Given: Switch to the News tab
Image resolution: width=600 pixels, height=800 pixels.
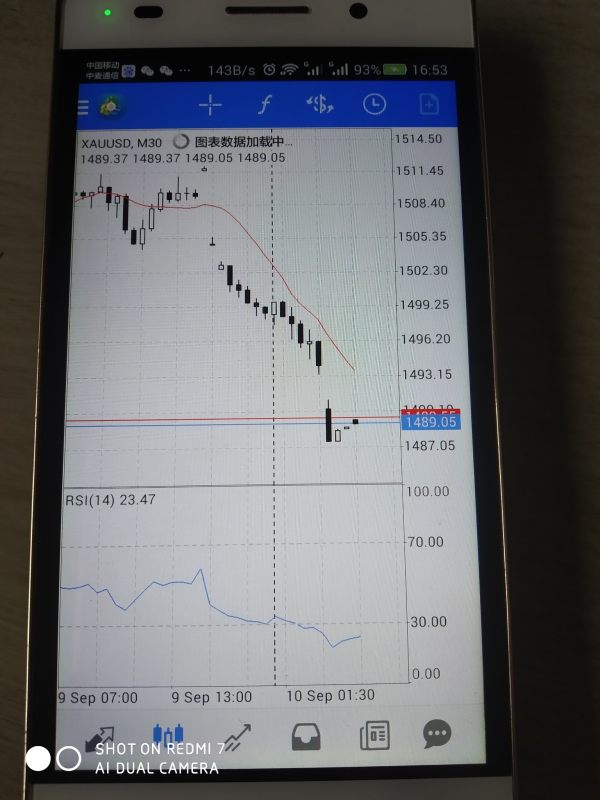Looking at the screenshot, I should point(374,735).
